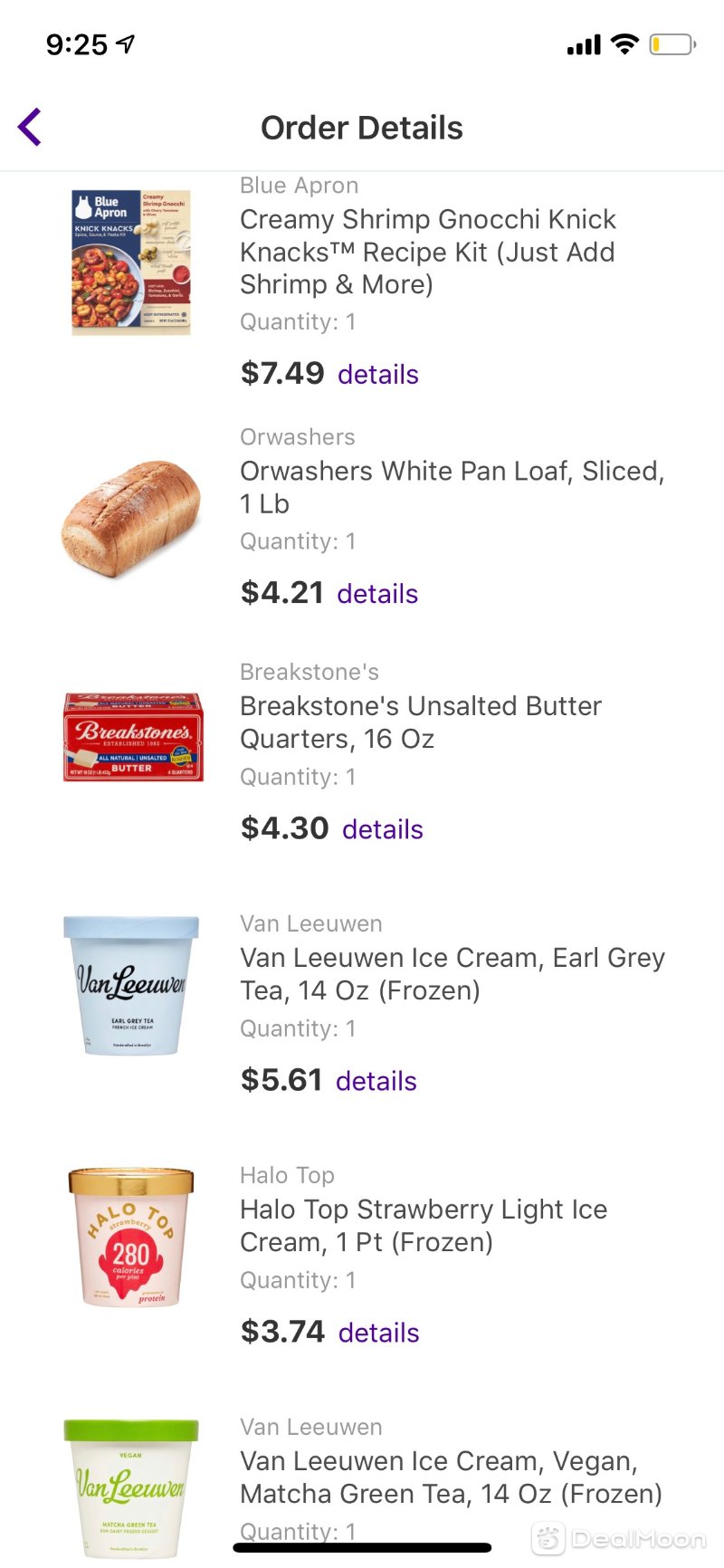Select the Breakstone's butter product image
Screen dimensions: 724x1568
(133, 737)
